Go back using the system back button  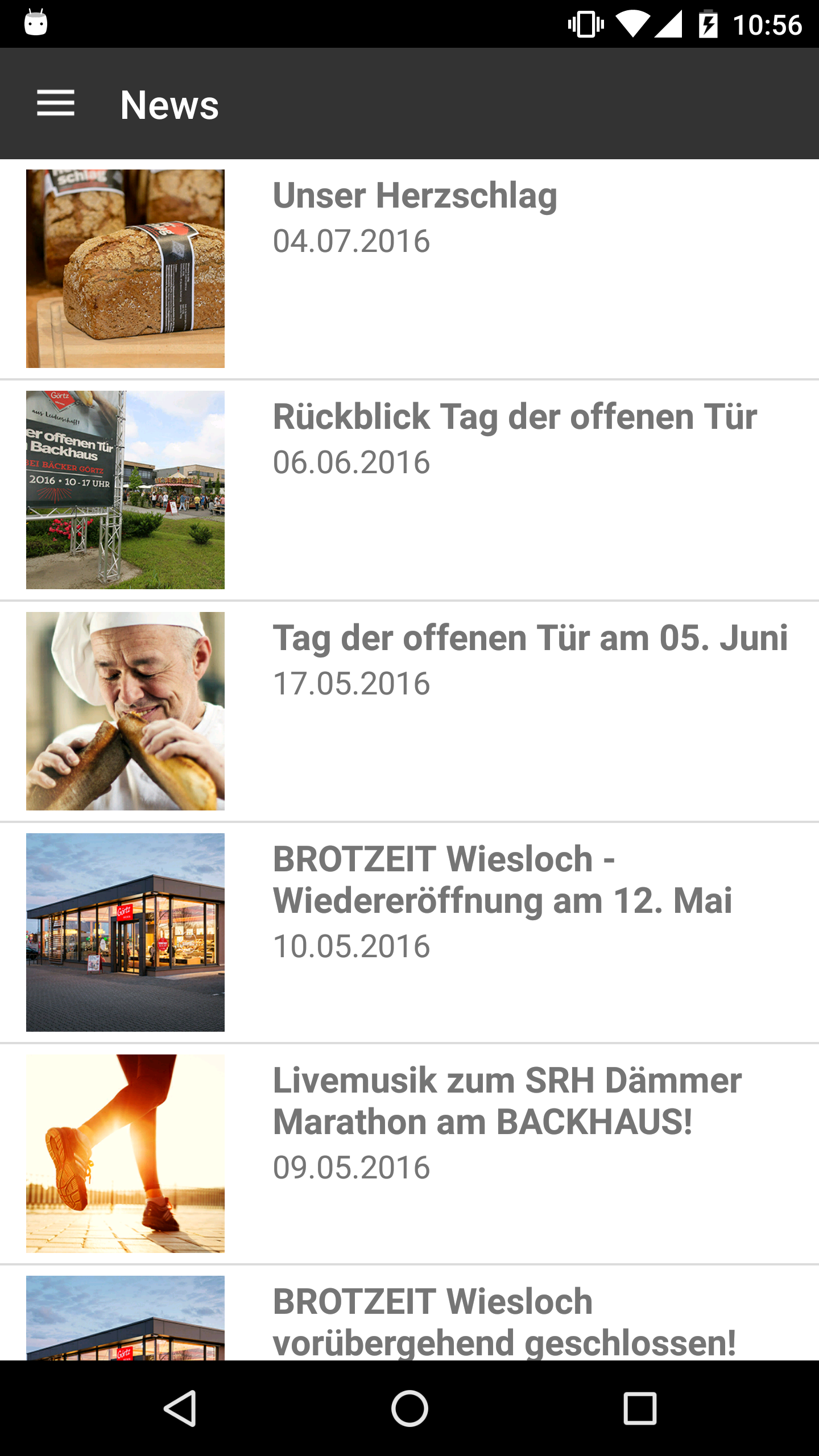click(x=180, y=1408)
